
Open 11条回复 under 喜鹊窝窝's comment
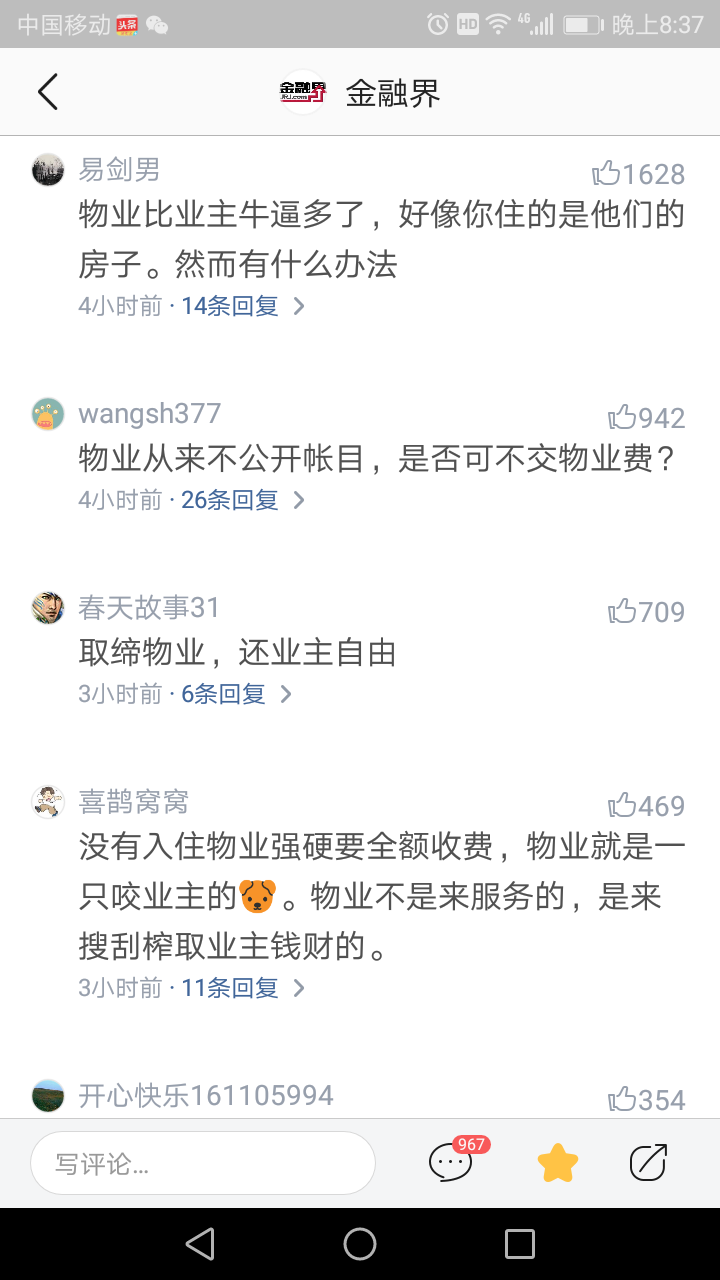[x=242, y=988]
